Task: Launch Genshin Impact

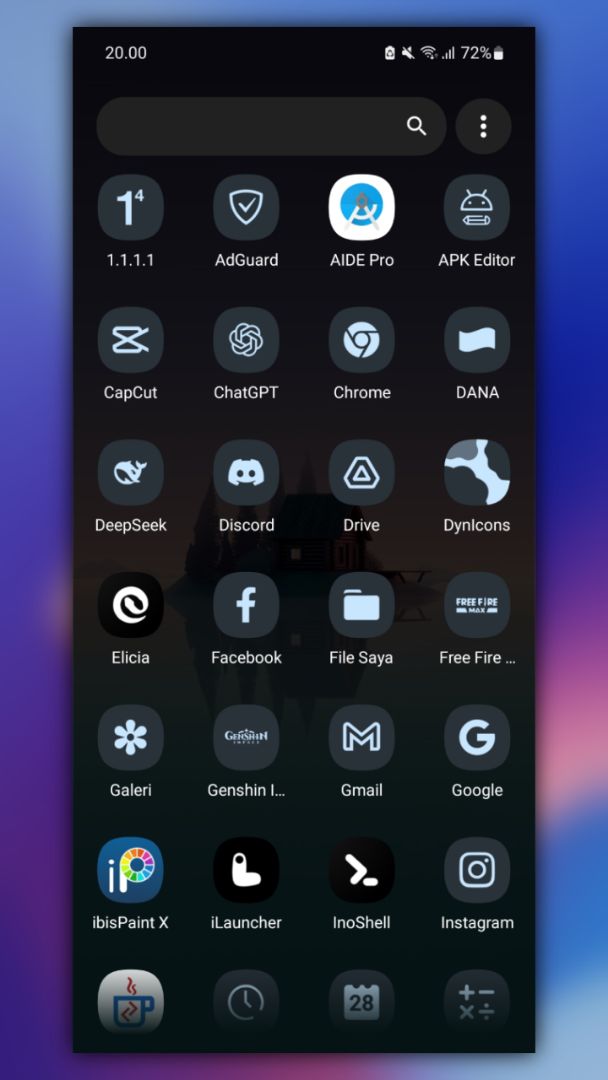Action: (246, 738)
